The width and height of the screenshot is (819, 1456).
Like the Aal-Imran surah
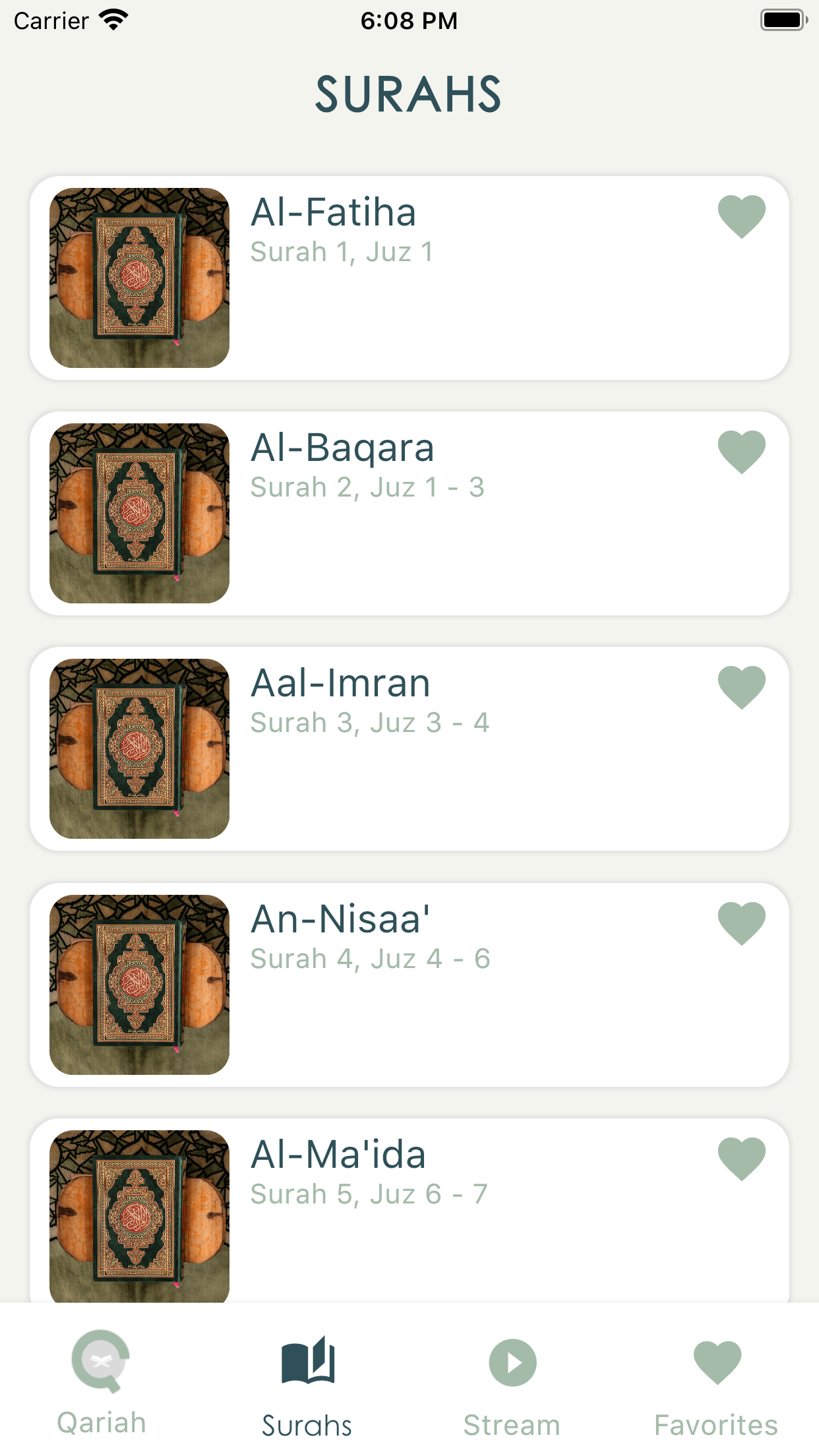click(741, 688)
